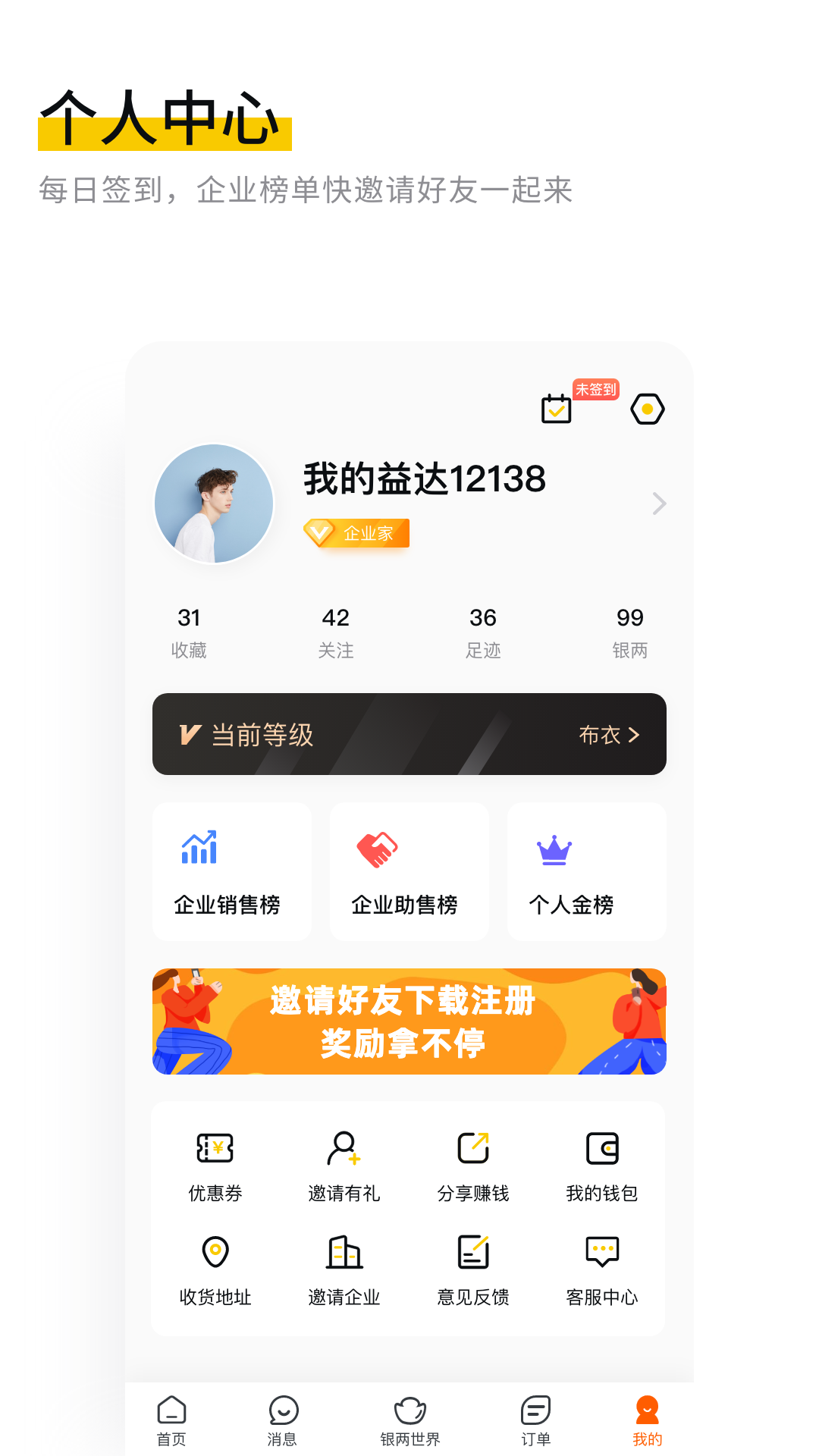Open profile via arrow next to username
The height and width of the screenshot is (1456, 819).
657,504
